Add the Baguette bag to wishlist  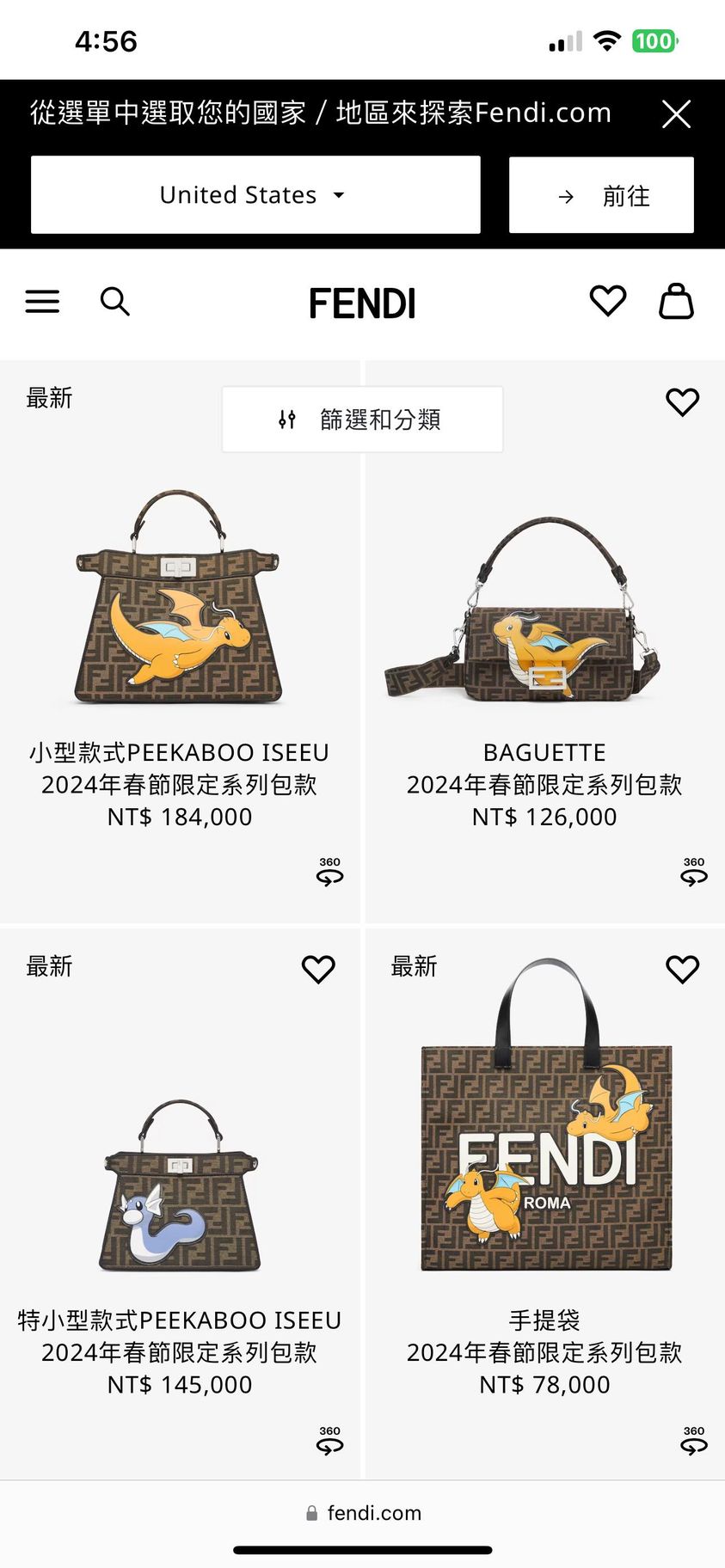pos(682,401)
